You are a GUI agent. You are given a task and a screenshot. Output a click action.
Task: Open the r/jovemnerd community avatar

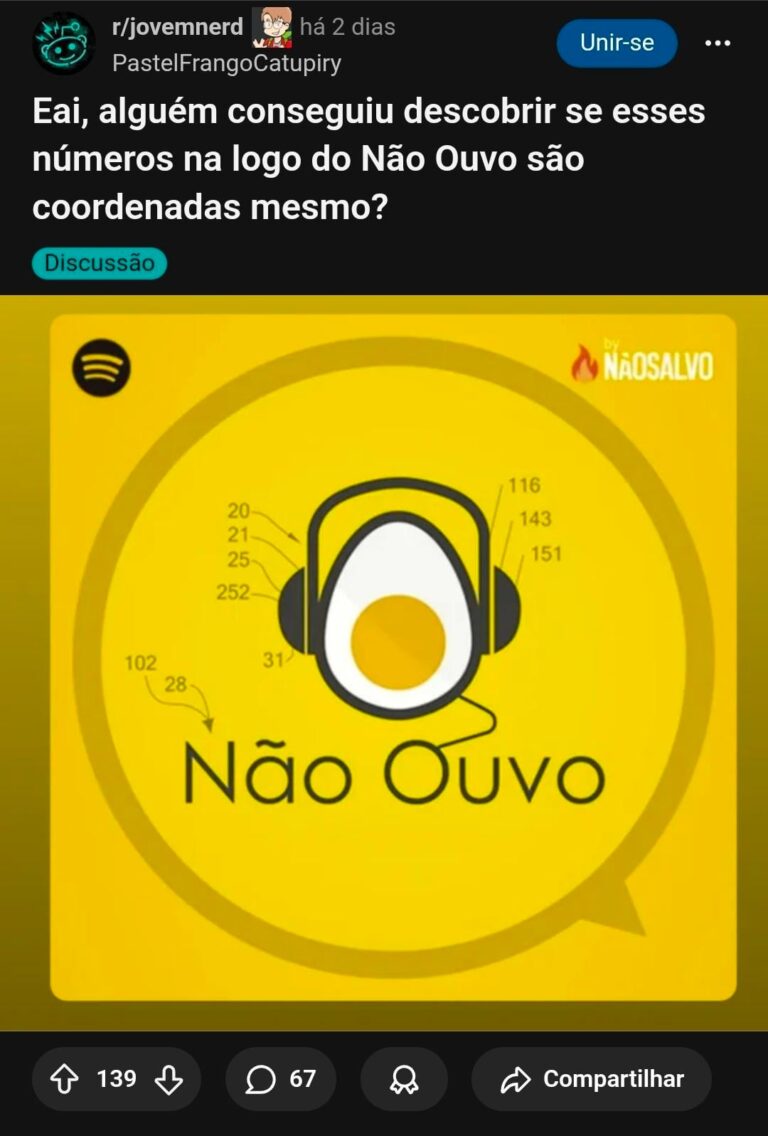63,43
